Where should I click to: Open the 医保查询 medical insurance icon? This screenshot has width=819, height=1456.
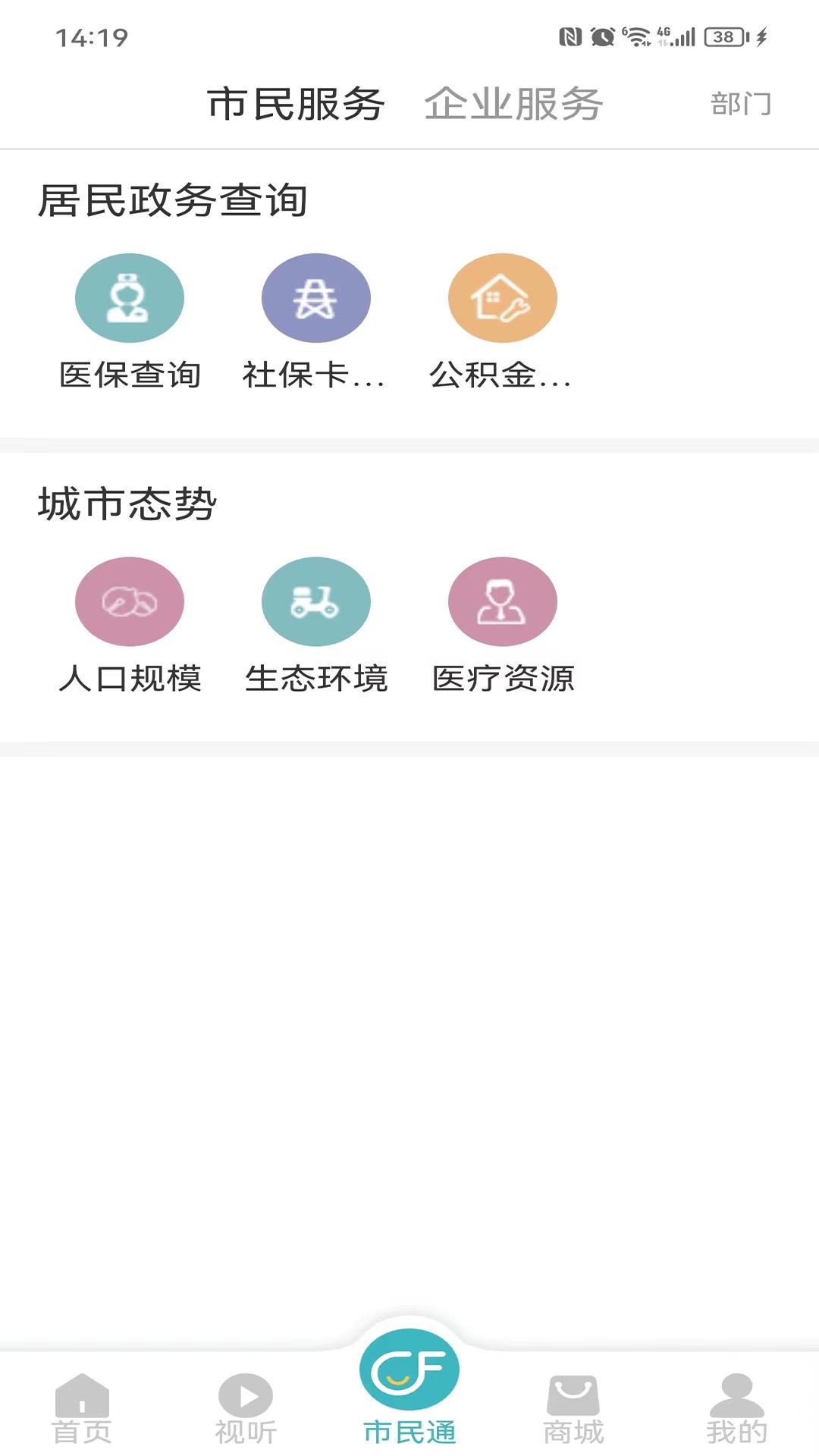[129, 297]
